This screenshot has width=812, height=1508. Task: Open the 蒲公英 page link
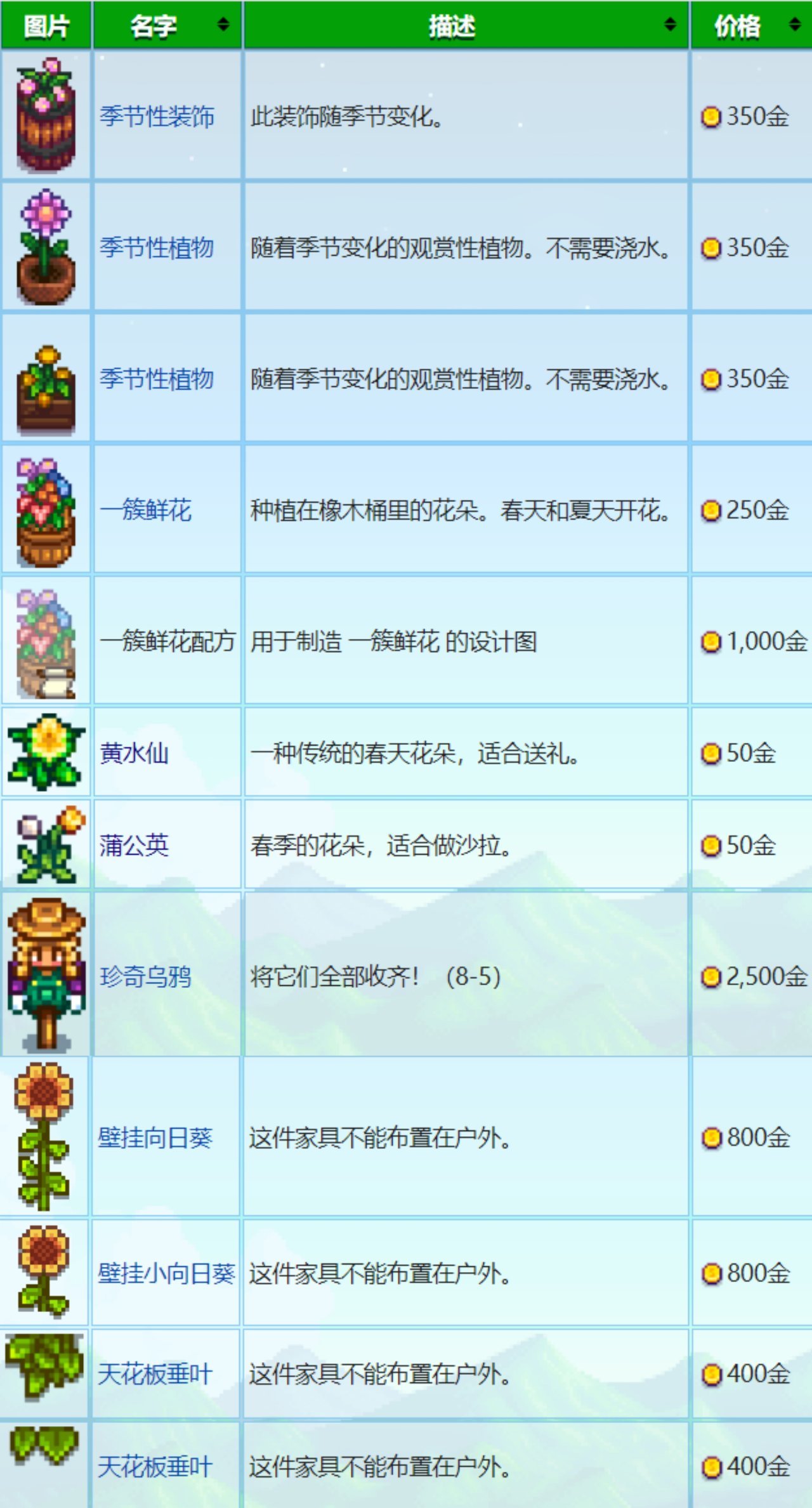click(134, 845)
